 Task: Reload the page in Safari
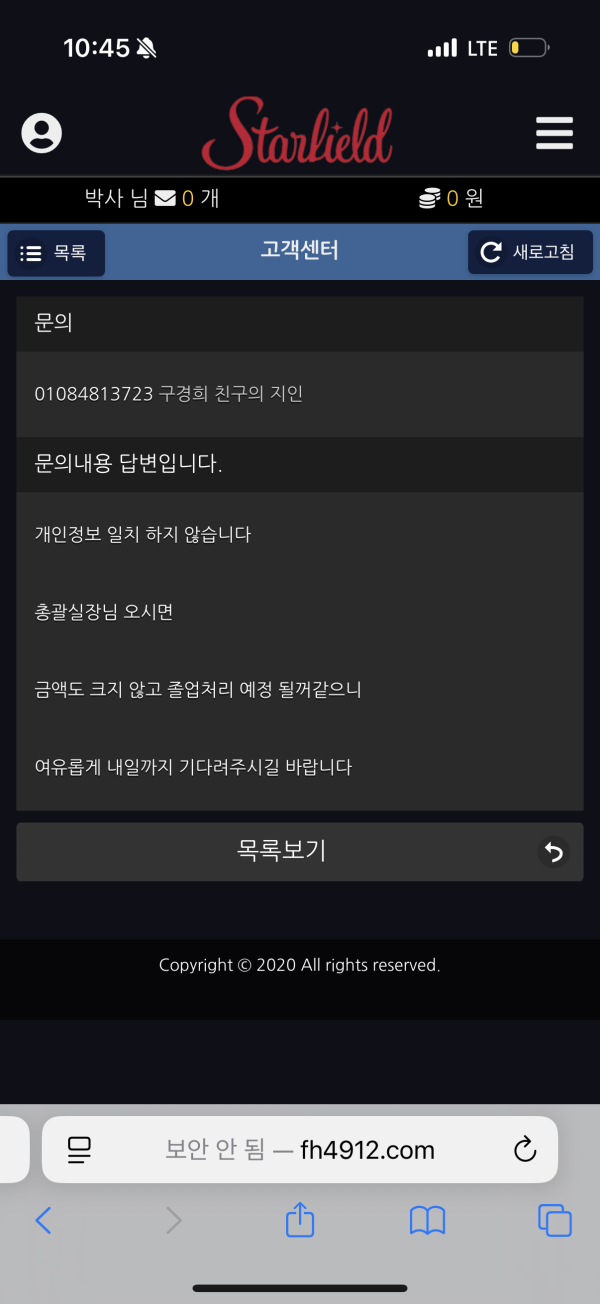coord(525,1150)
